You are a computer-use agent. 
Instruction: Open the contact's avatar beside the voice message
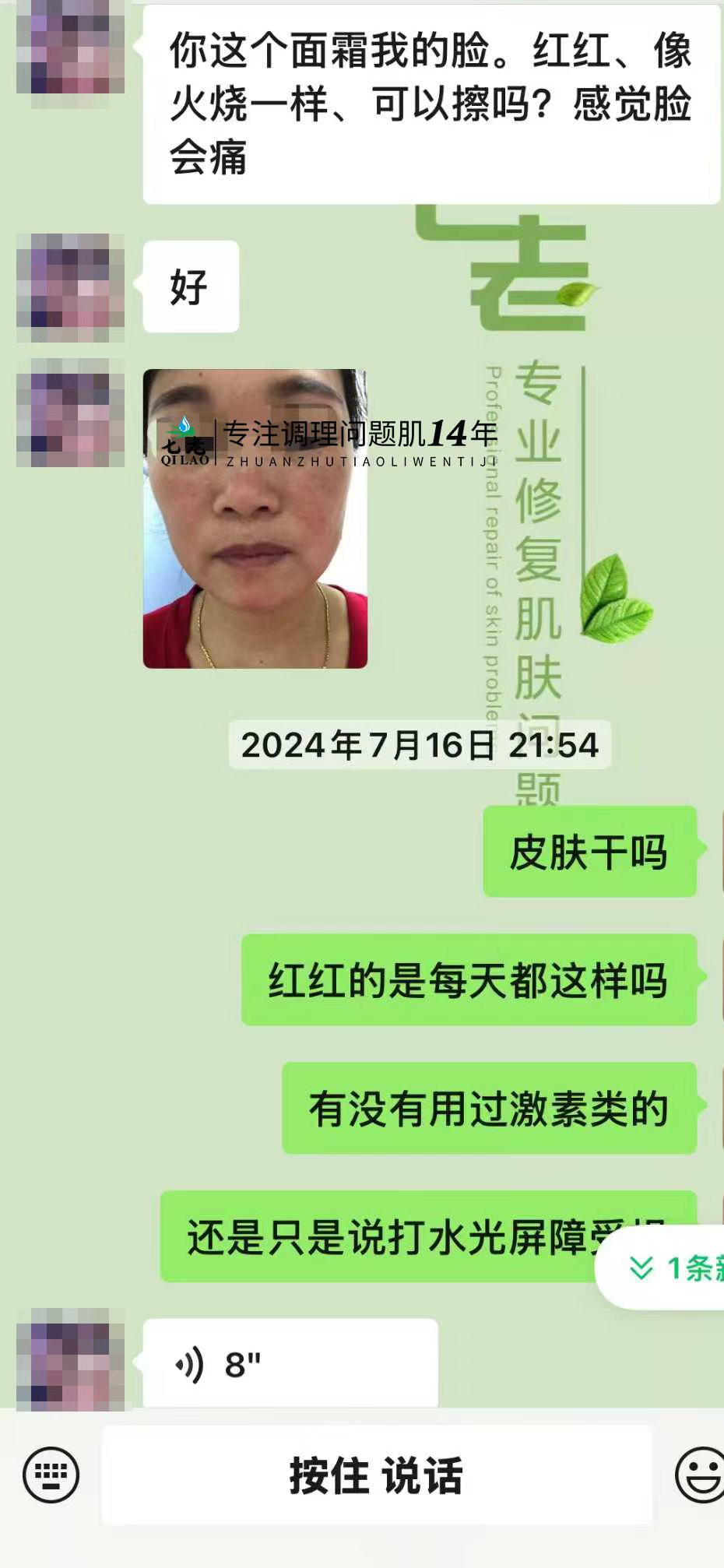(x=71, y=1361)
